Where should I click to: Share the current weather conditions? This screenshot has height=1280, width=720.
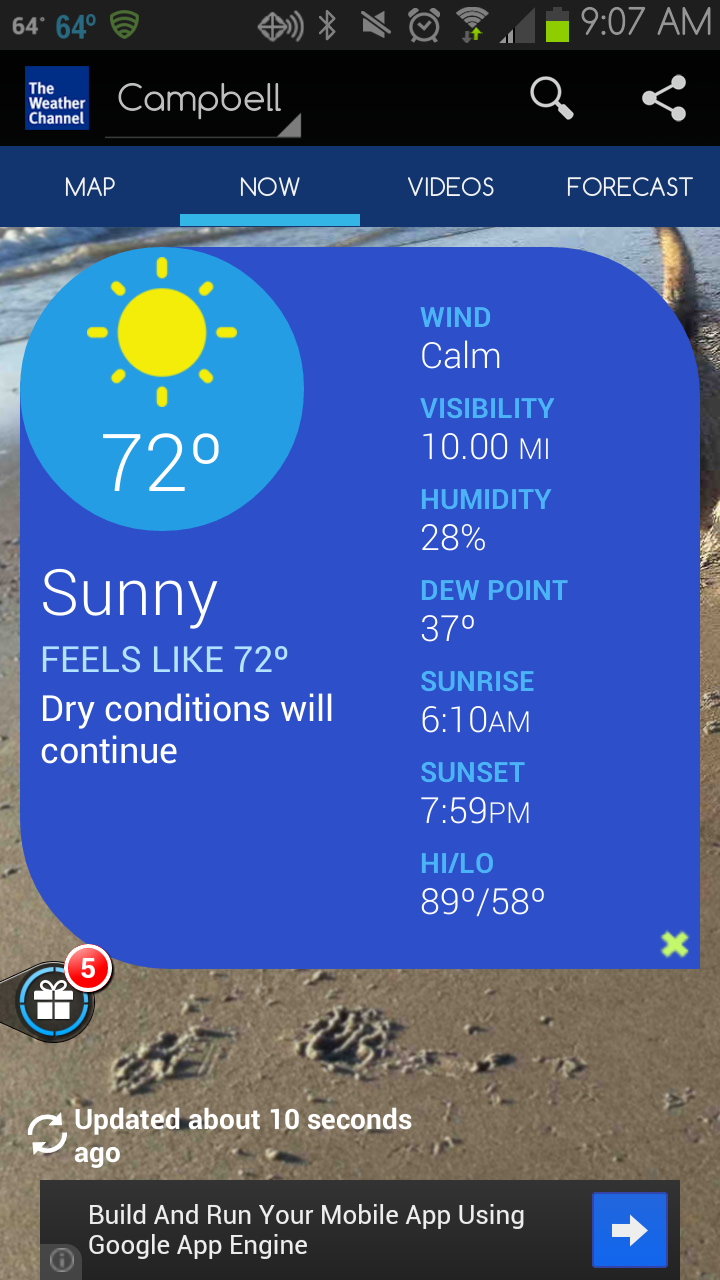[664, 98]
